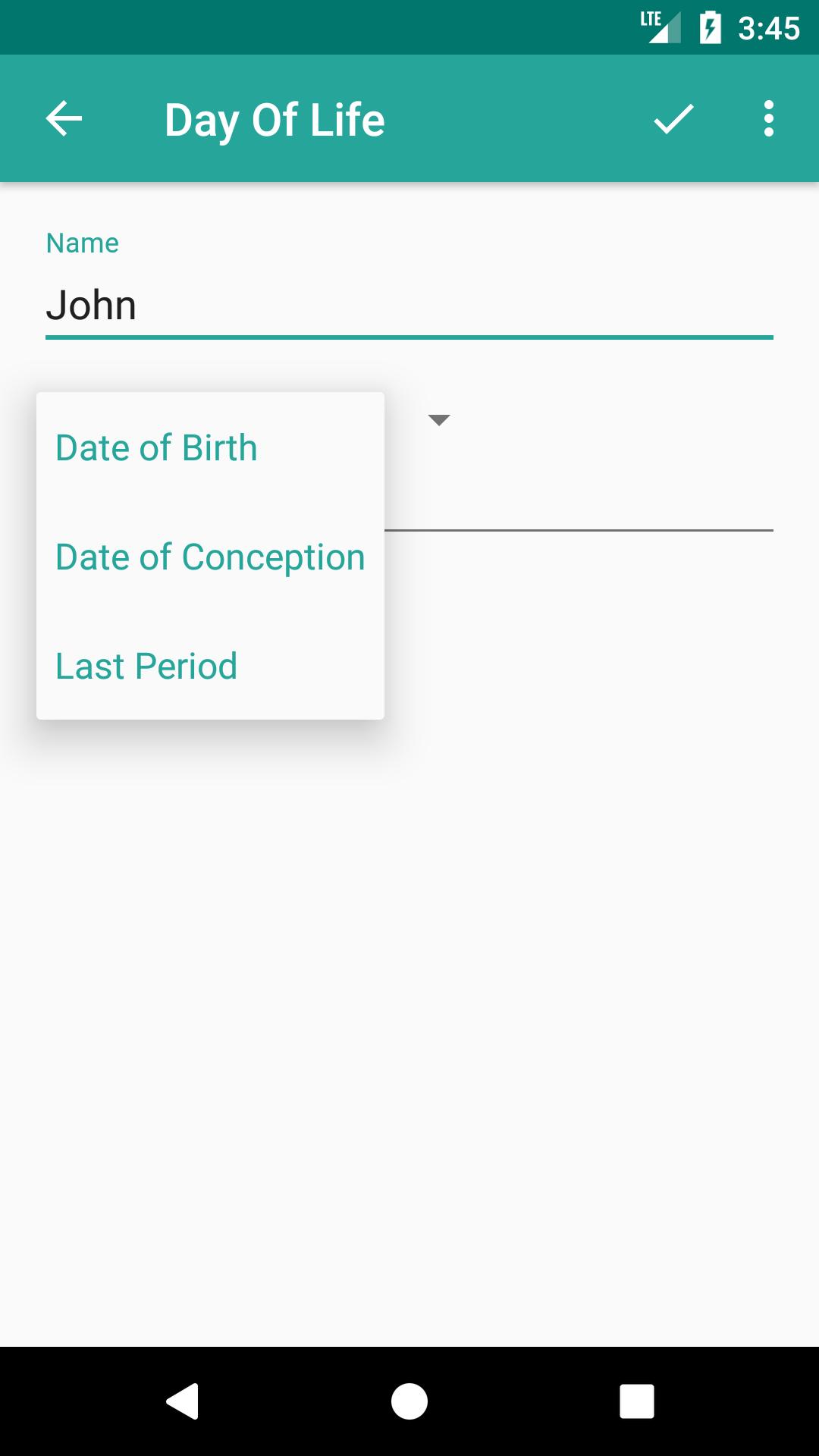This screenshot has width=819, height=1456.
Task: Choose Date of Conception option
Action: coord(210,557)
